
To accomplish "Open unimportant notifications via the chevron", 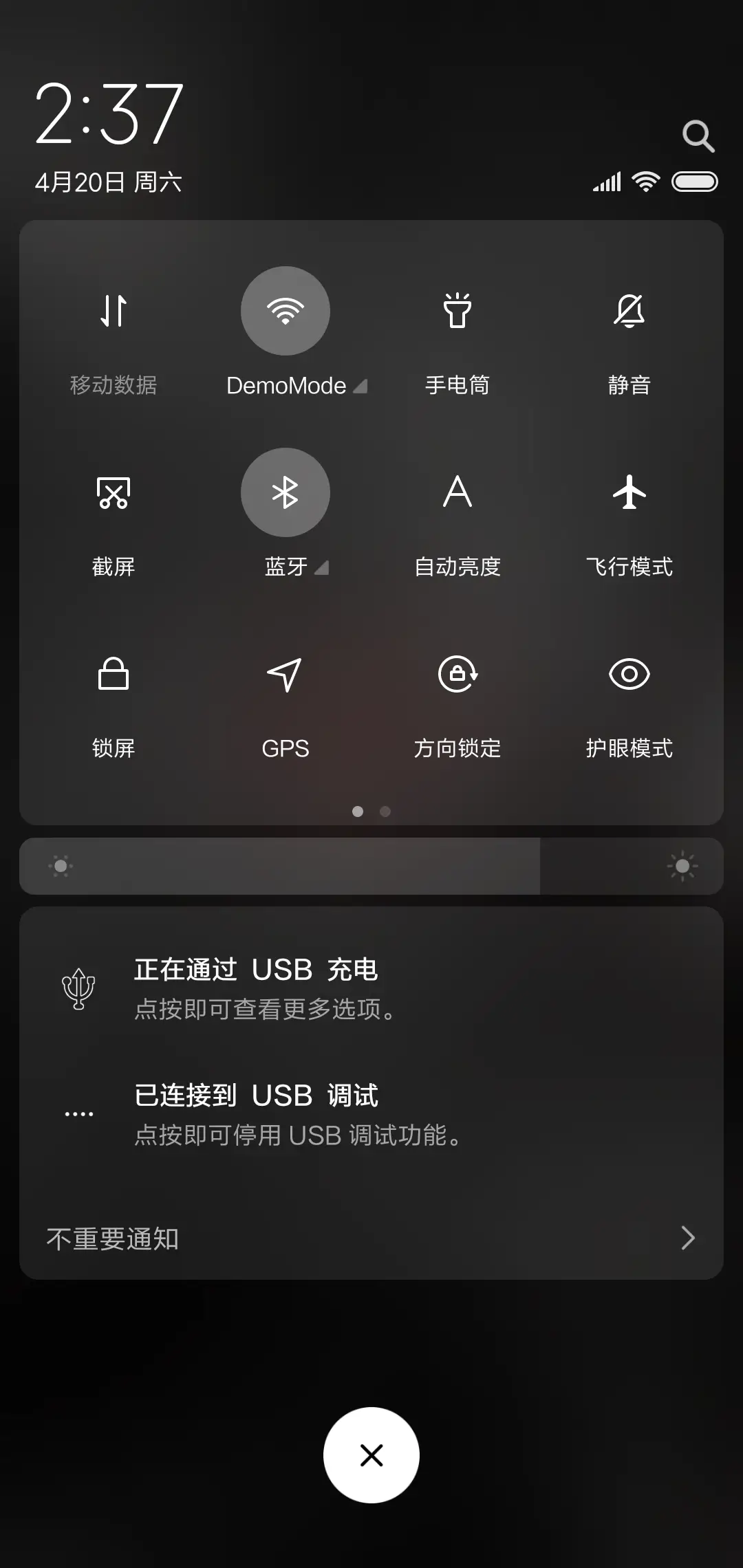I will (x=688, y=1238).
